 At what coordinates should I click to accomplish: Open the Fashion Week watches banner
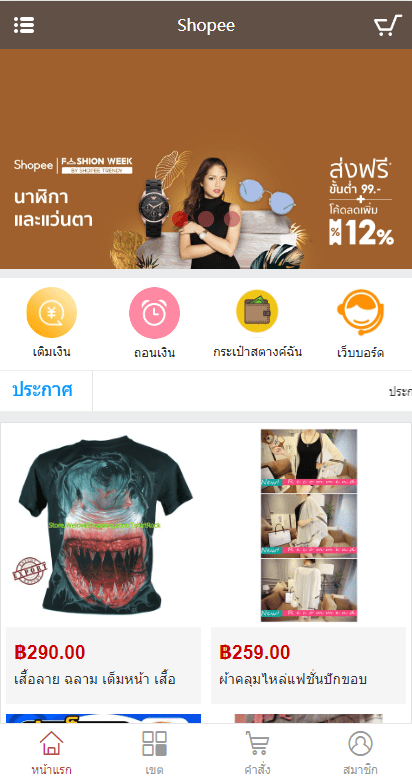[206, 159]
